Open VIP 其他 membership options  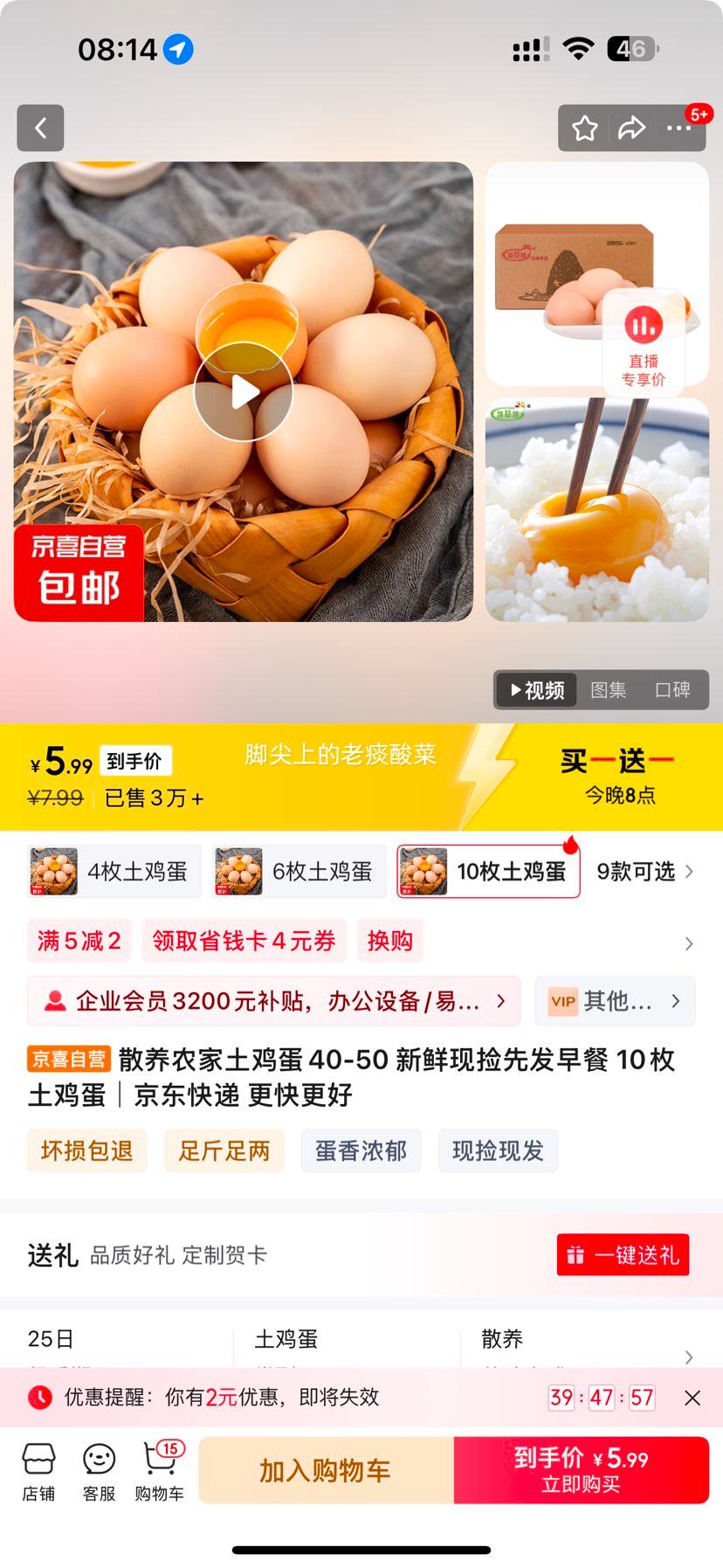pos(614,1001)
